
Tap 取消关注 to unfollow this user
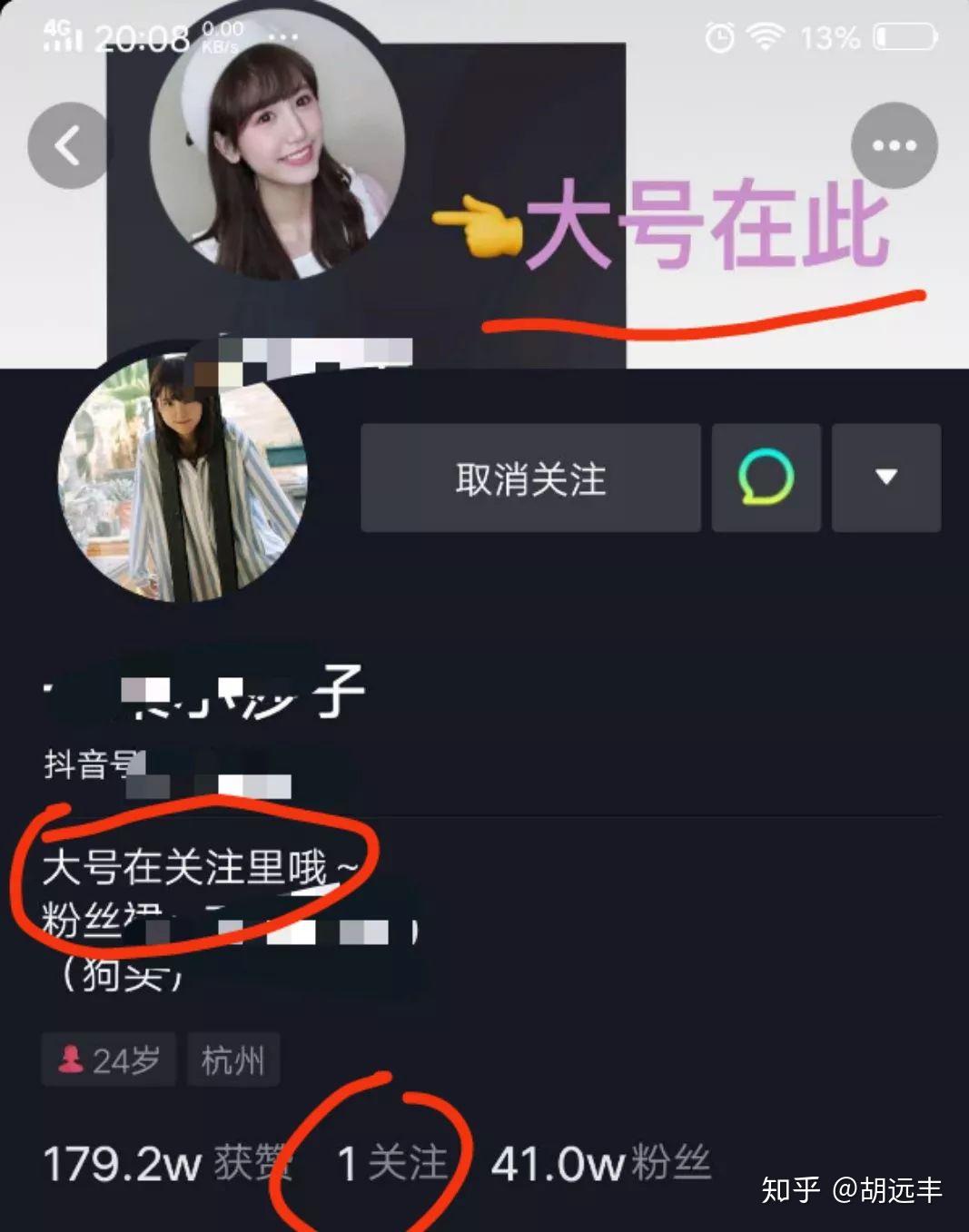(x=530, y=478)
